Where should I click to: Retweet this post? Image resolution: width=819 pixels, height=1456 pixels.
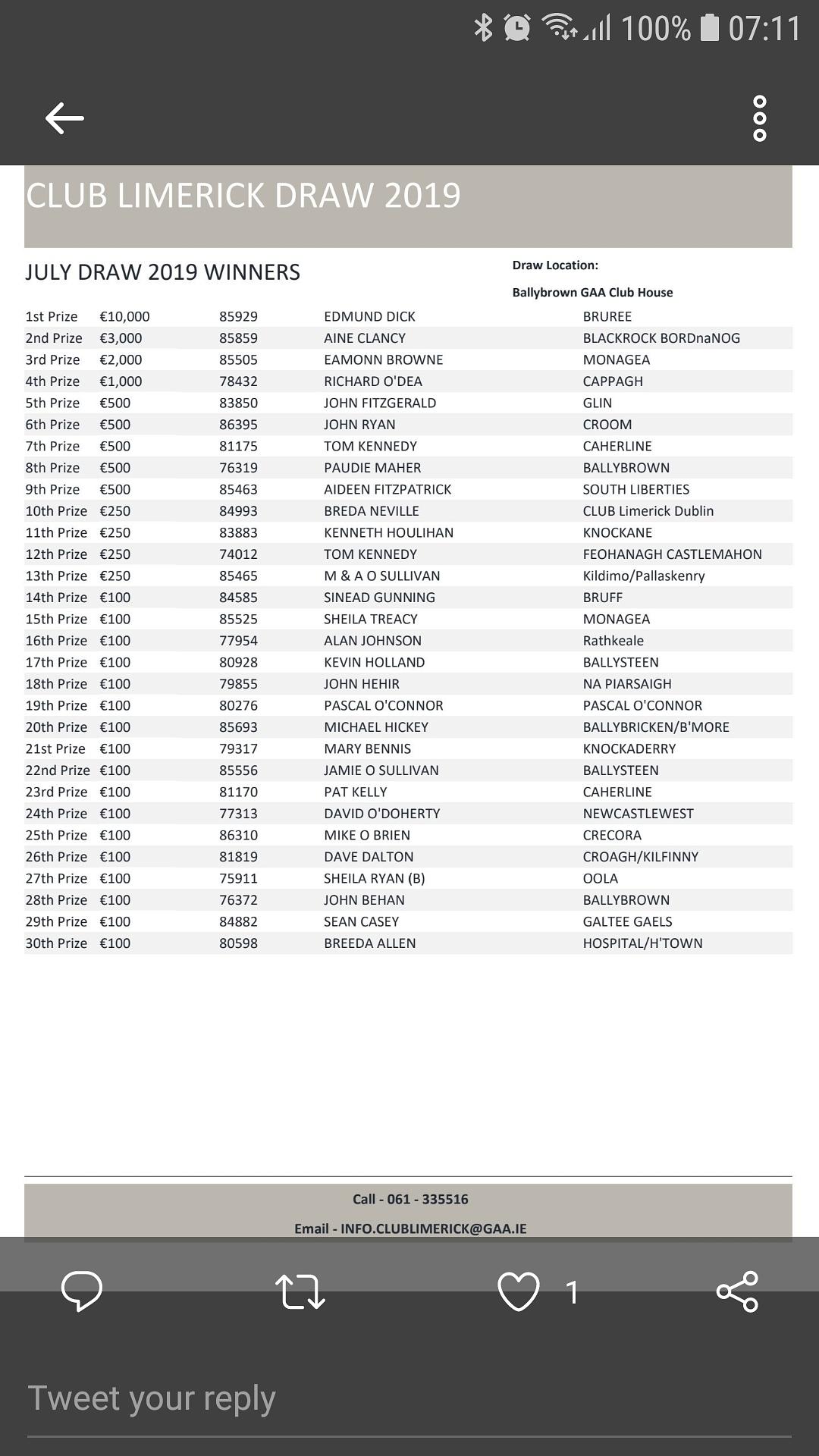coord(300,1291)
